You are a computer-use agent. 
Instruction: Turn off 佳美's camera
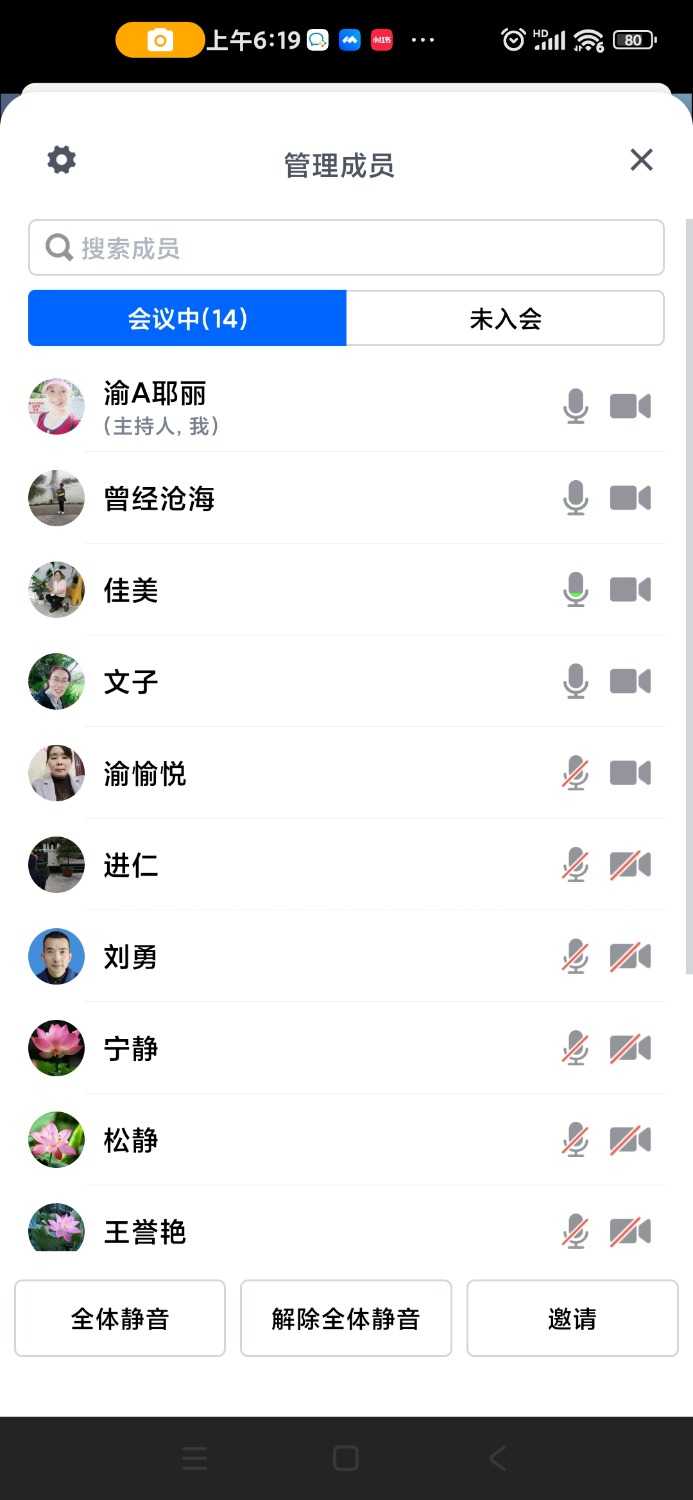630,590
